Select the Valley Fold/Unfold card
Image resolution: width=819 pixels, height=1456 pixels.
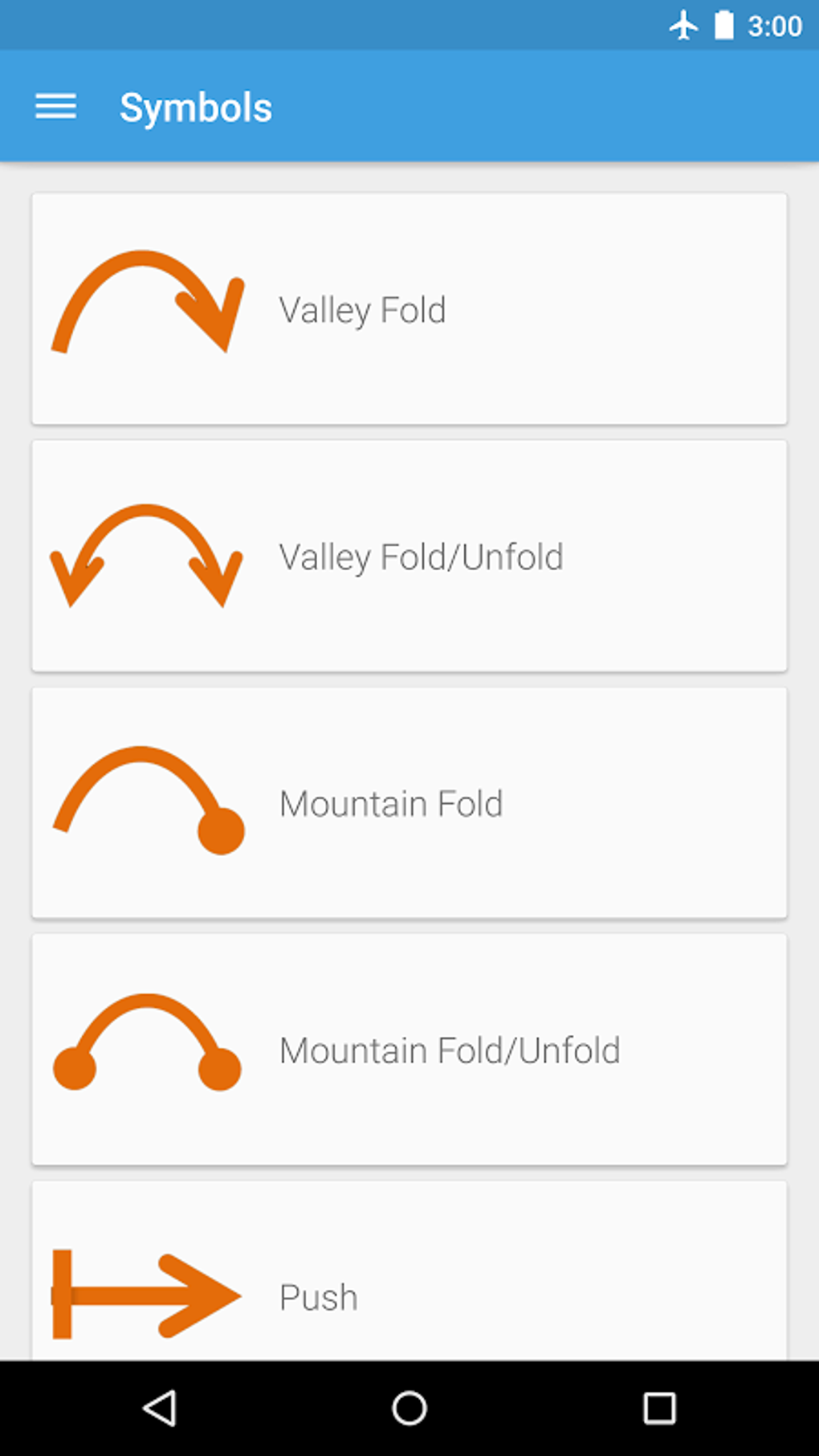[409, 556]
